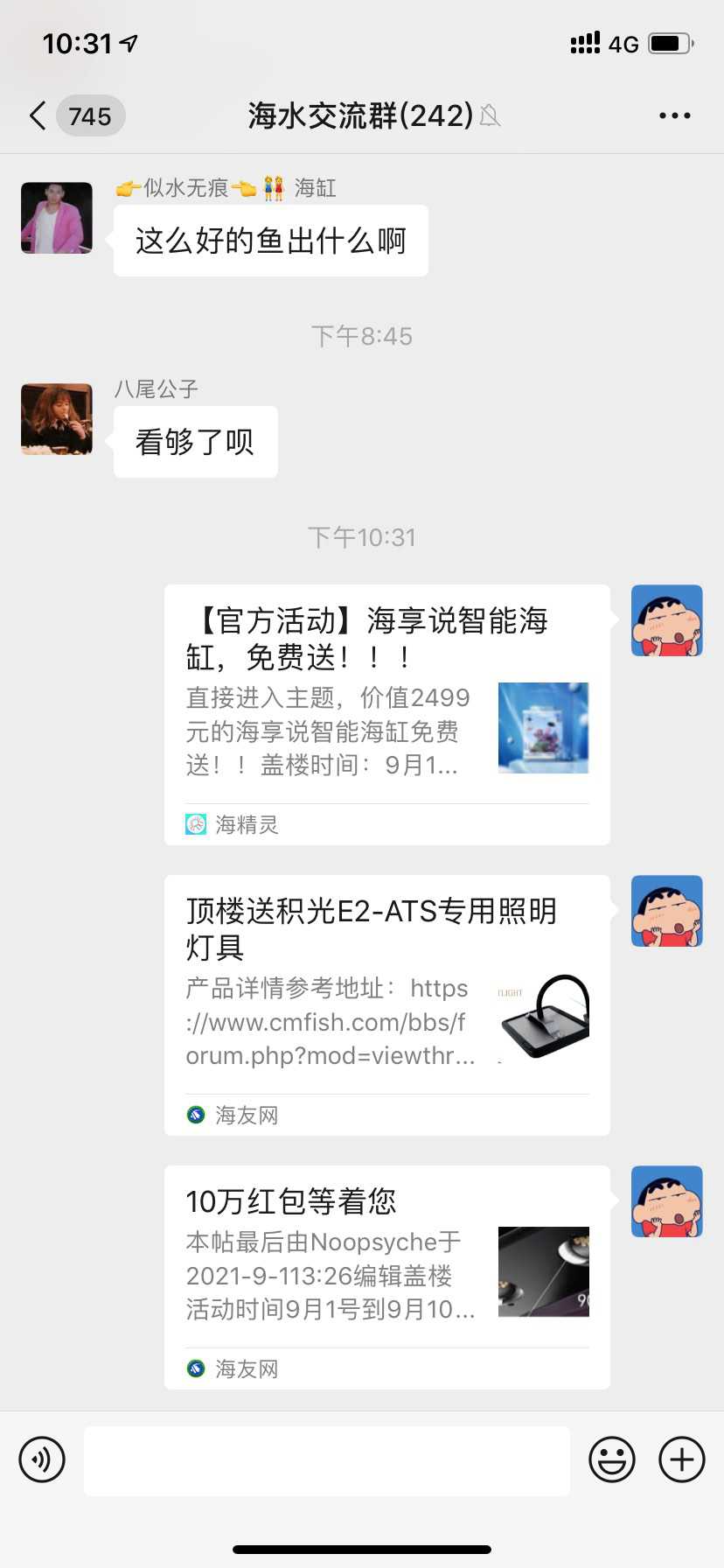724x1568 pixels.
Task: Open the plus attachment menu
Action: point(681,1459)
